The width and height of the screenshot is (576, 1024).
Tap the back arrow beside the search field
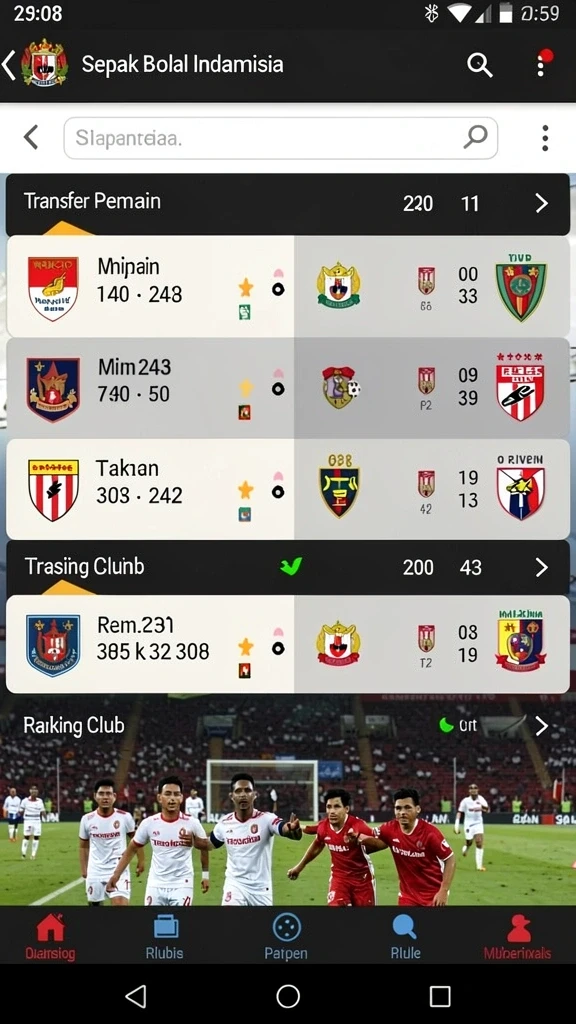pyautogui.click(x=31, y=138)
